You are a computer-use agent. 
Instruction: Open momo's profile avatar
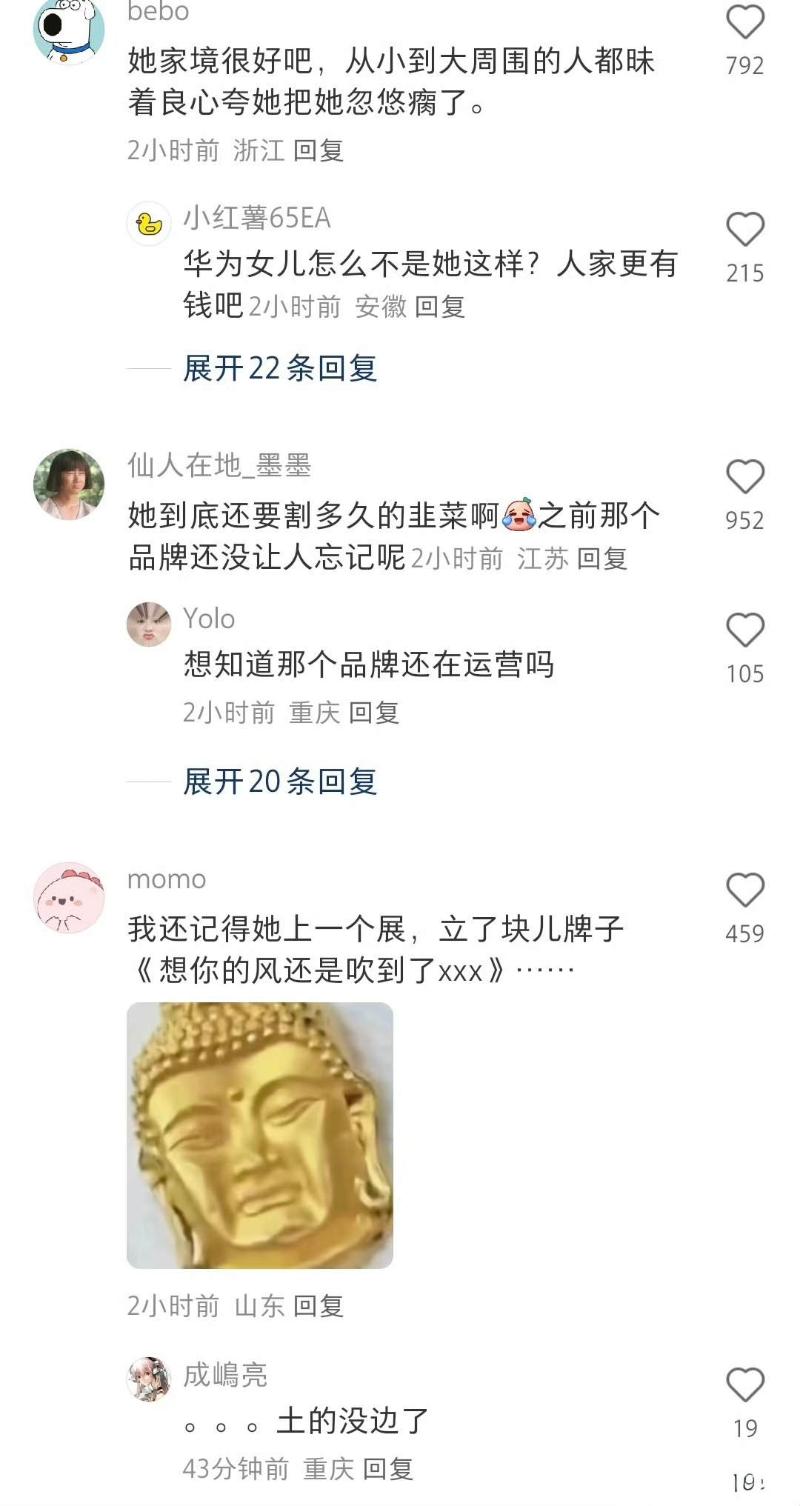tap(68, 897)
